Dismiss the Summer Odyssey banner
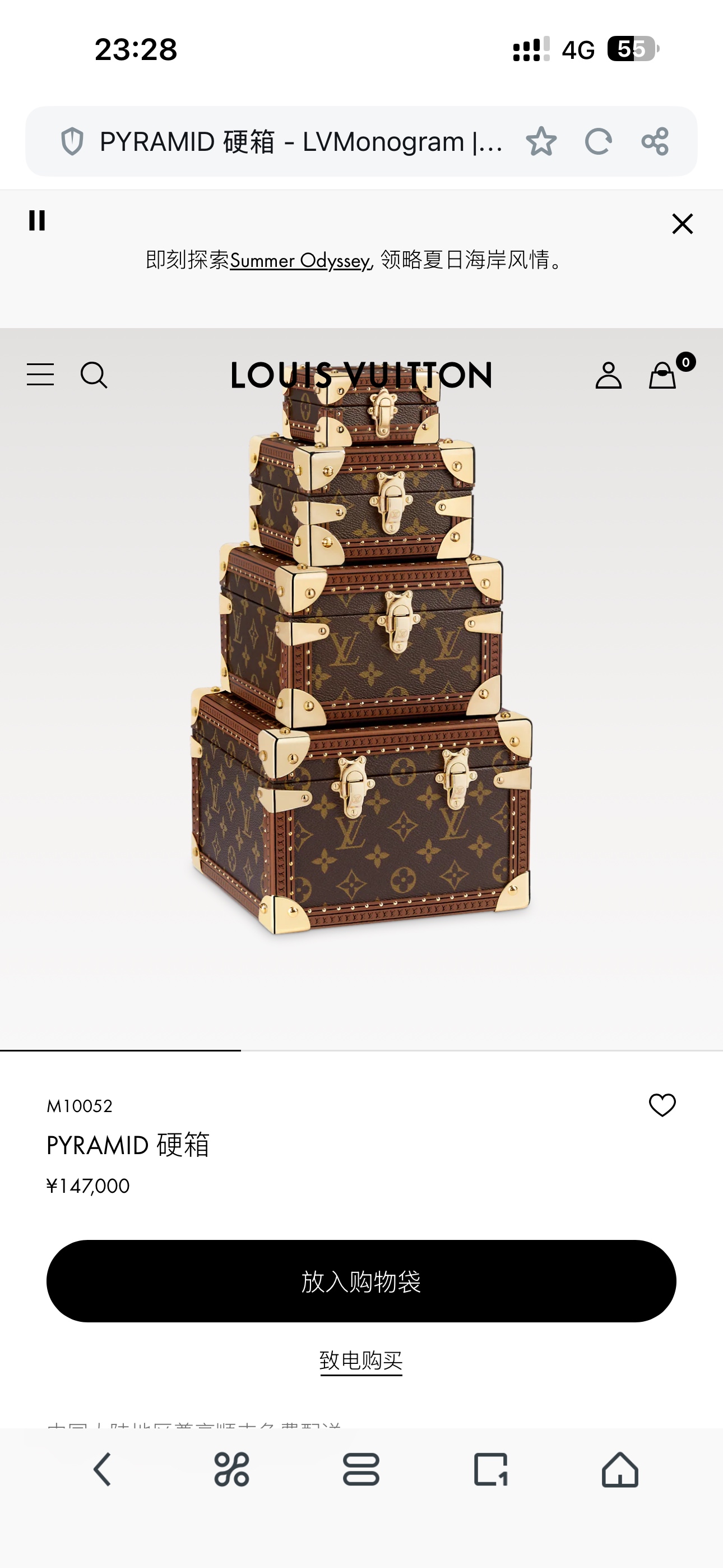Screen dimensions: 723x1568 tap(682, 224)
